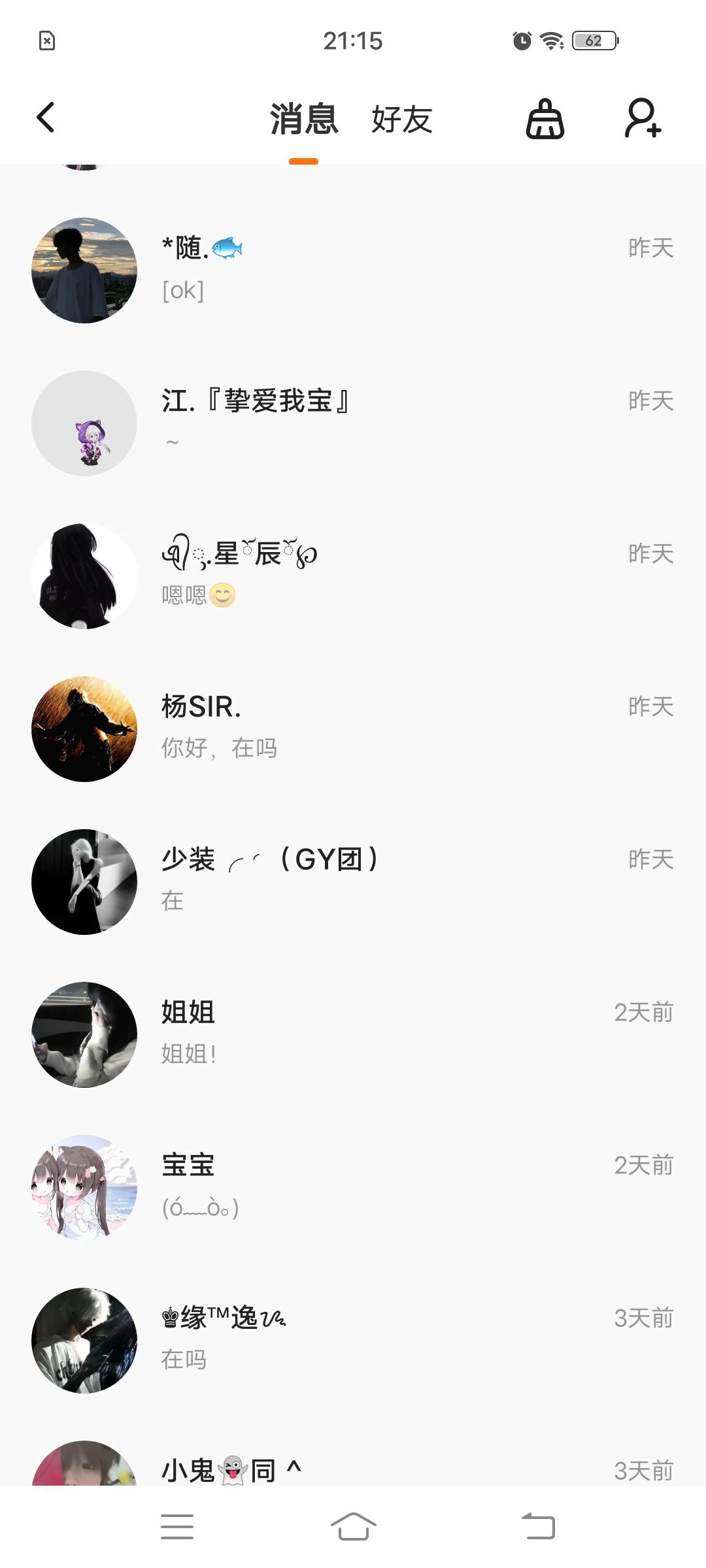Go back using the top-left arrow
Viewport: 706px width, 1568px height.
coord(46,118)
